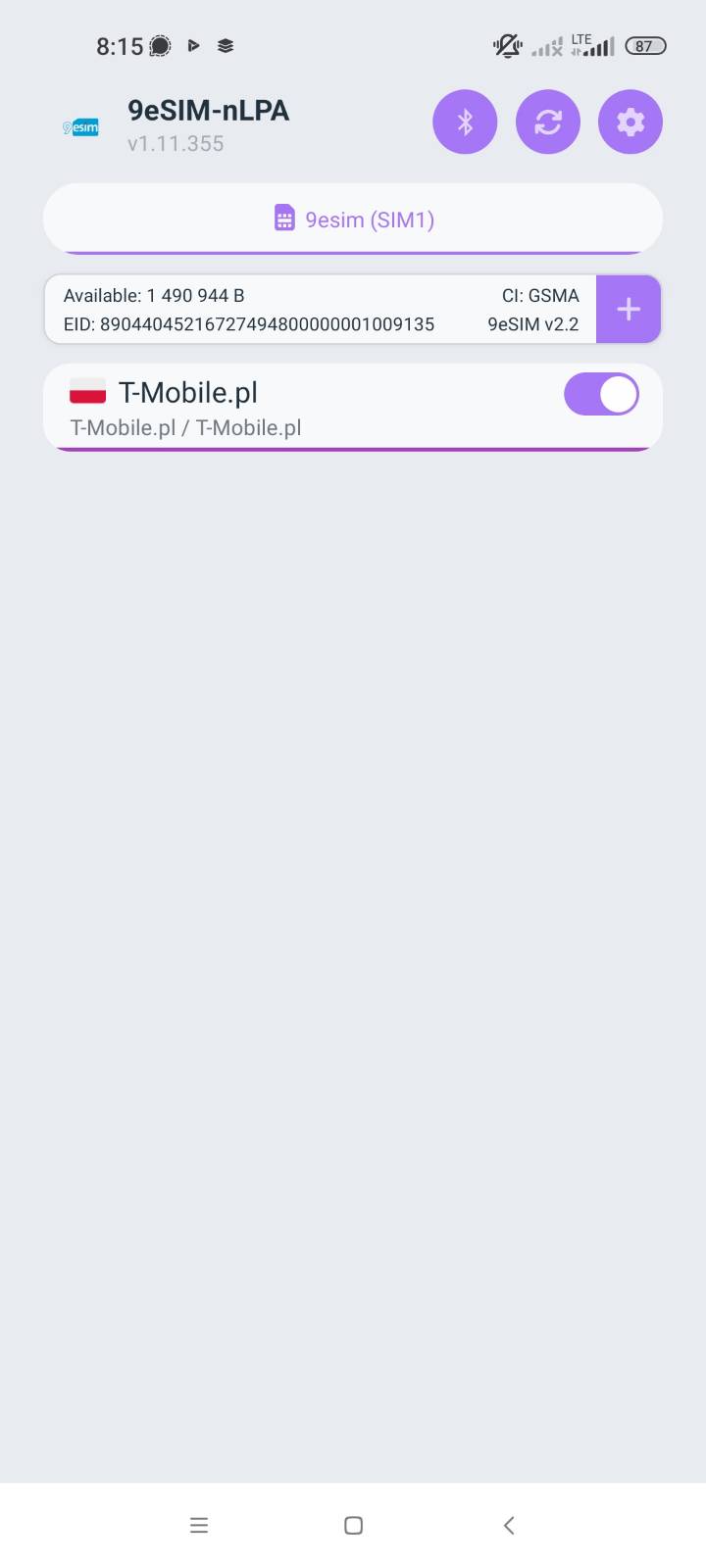Select the 9esim (SIM1) card tab
Image resolution: width=706 pixels, height=1568 pixels.
353,220
